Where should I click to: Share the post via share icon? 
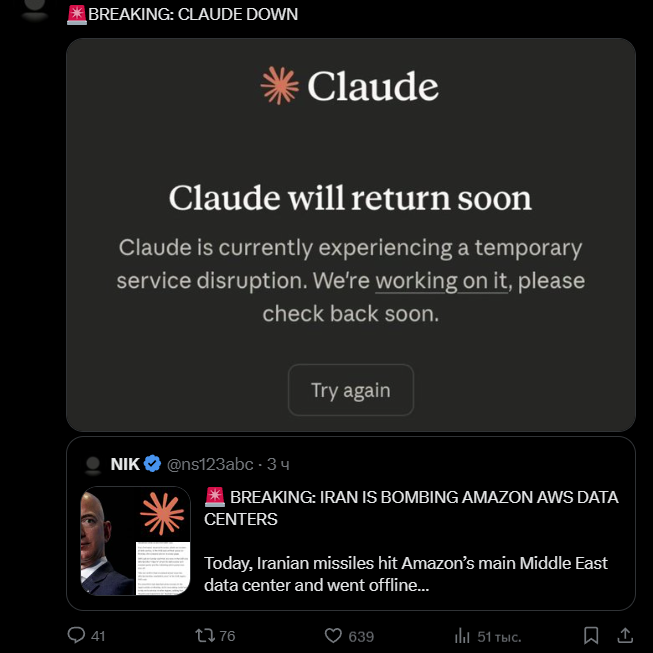(x=625, y=636)
